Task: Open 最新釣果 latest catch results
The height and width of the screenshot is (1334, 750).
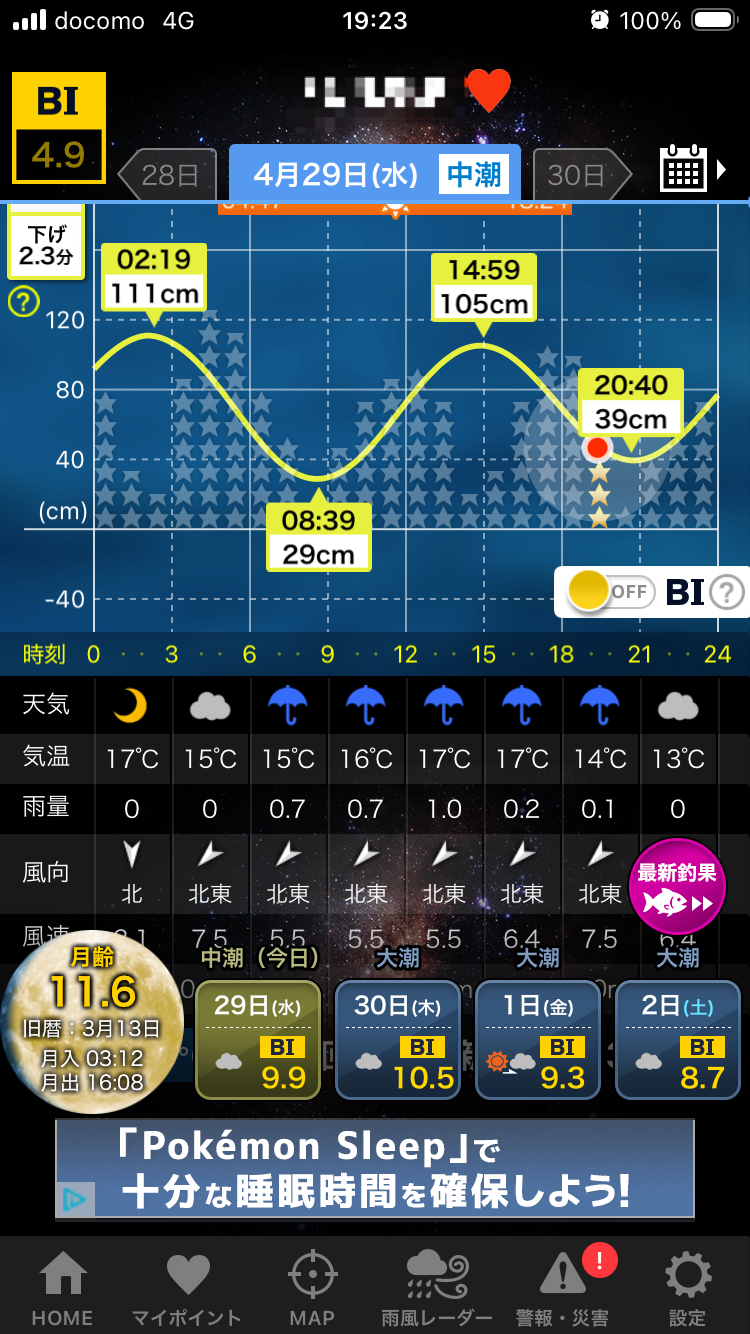Action: click(x=677, y=887)
